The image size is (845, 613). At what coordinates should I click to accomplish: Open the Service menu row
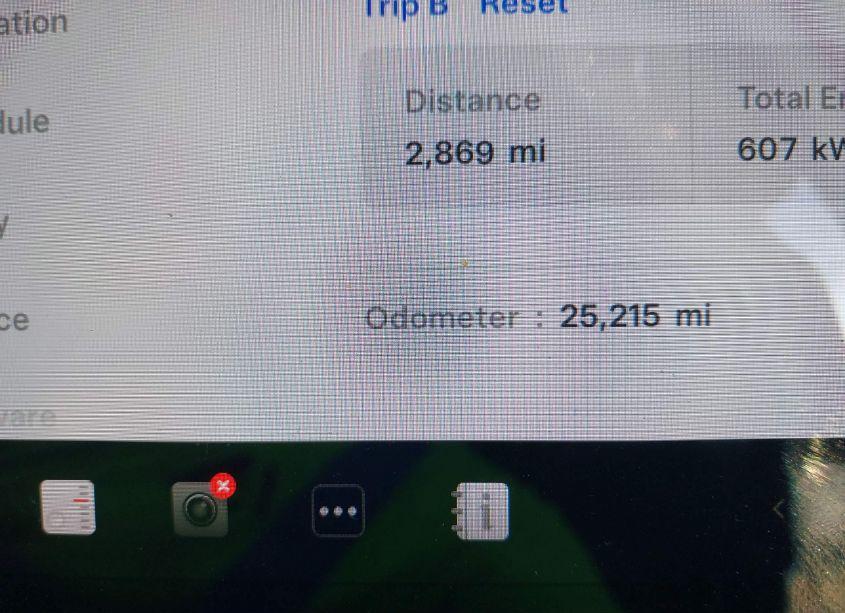16,321
